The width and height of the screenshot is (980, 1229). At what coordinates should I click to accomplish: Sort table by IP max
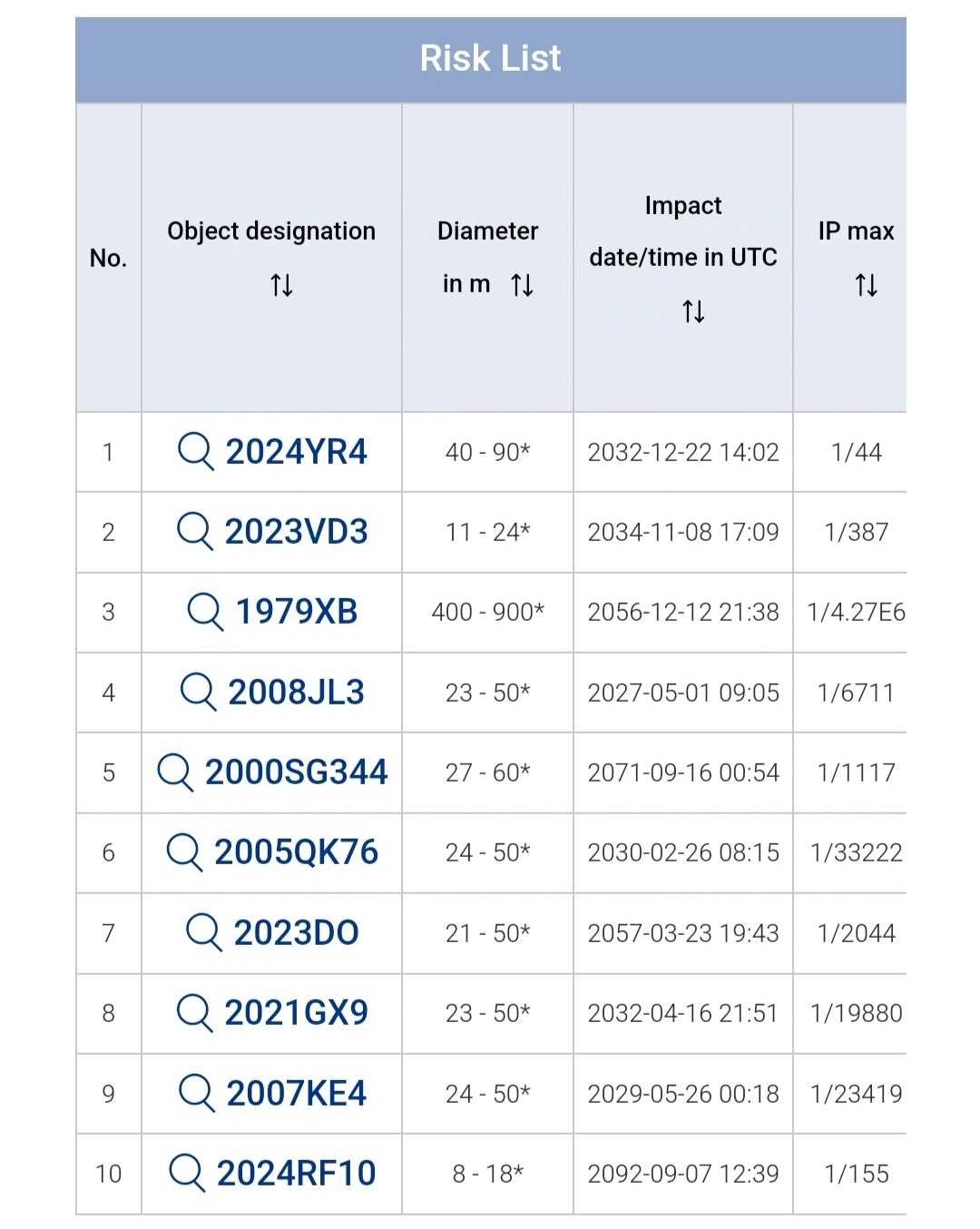click(866, 286)
